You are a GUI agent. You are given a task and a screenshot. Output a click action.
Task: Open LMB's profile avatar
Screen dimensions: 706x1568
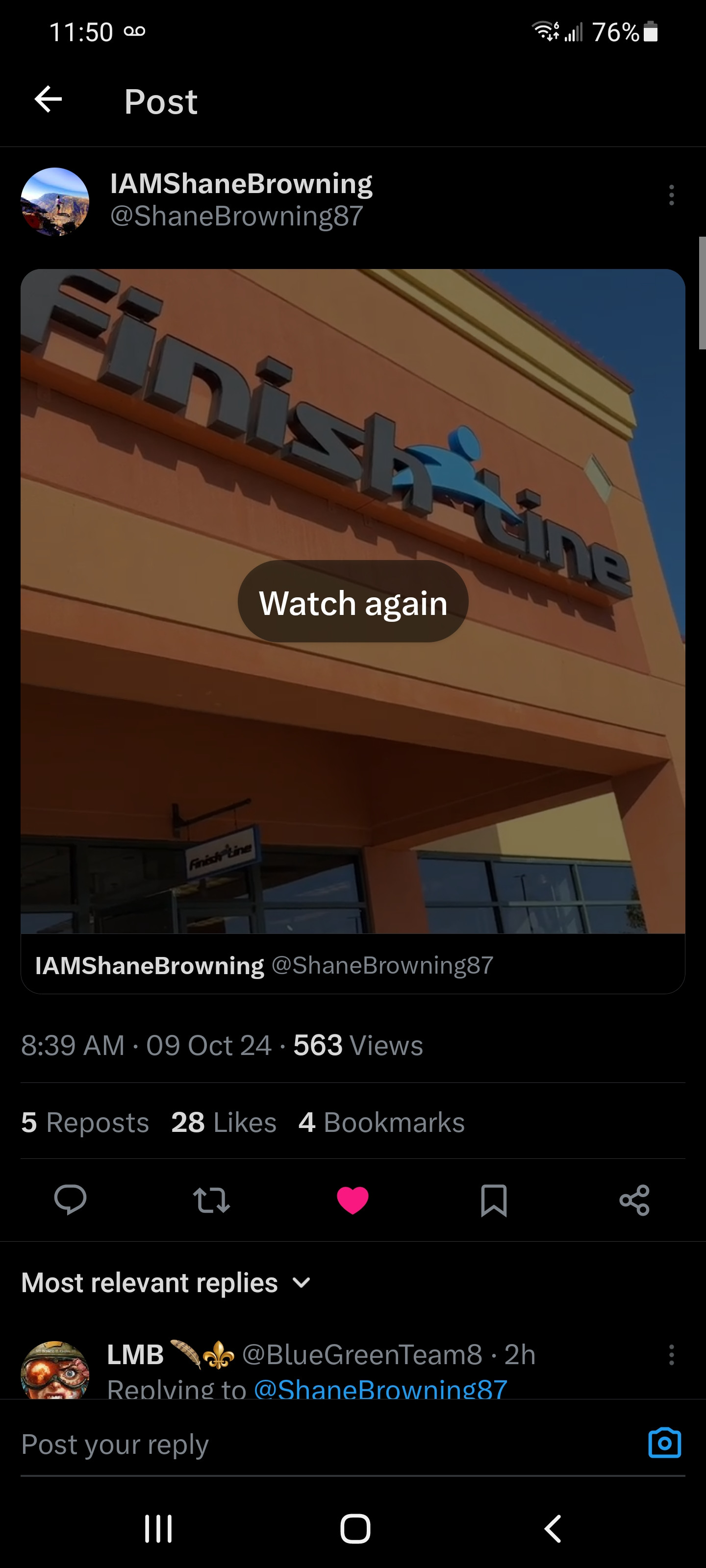tap(55, 1370)
